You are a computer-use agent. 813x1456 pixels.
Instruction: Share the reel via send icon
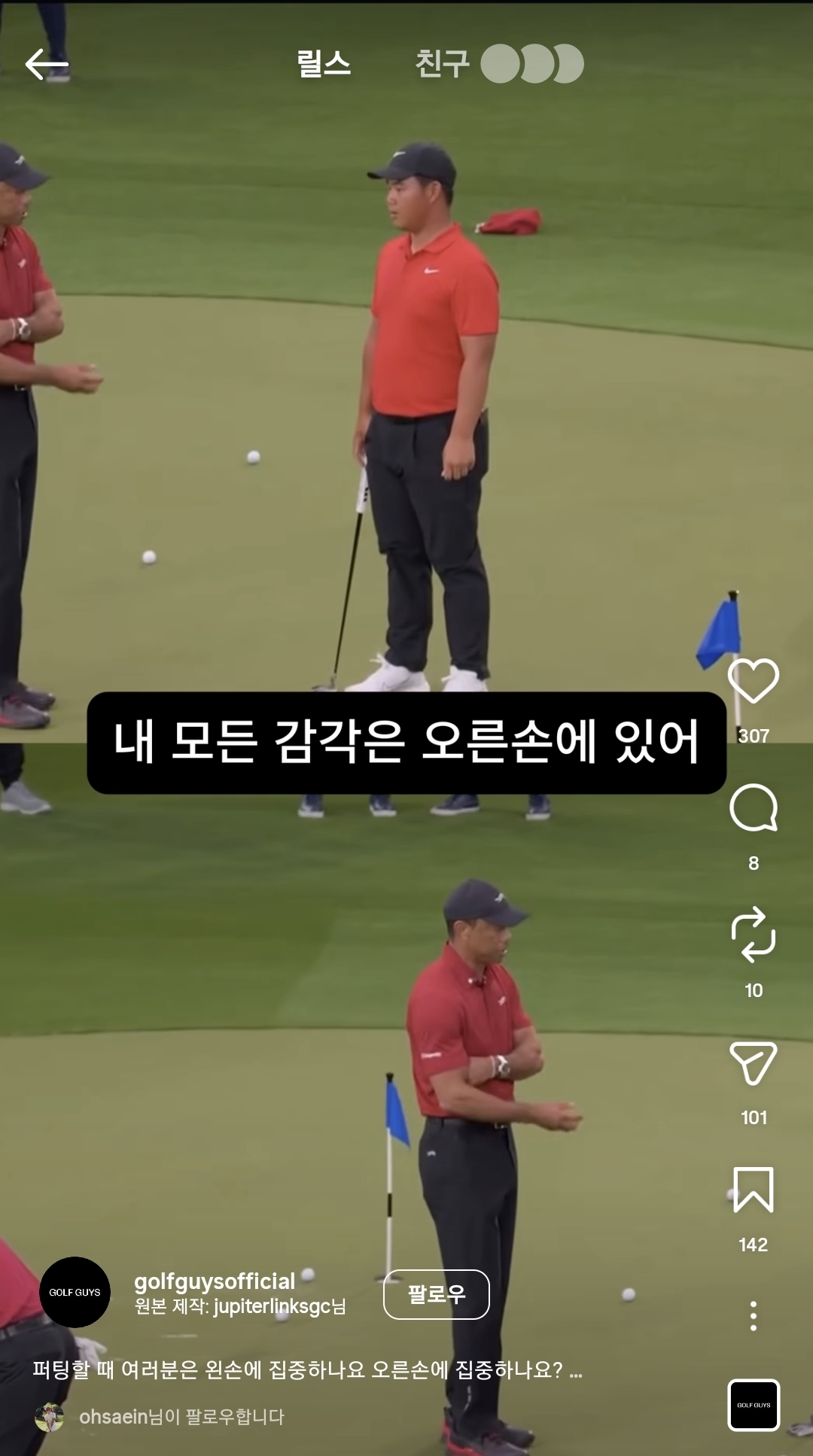click(753, 1062)
